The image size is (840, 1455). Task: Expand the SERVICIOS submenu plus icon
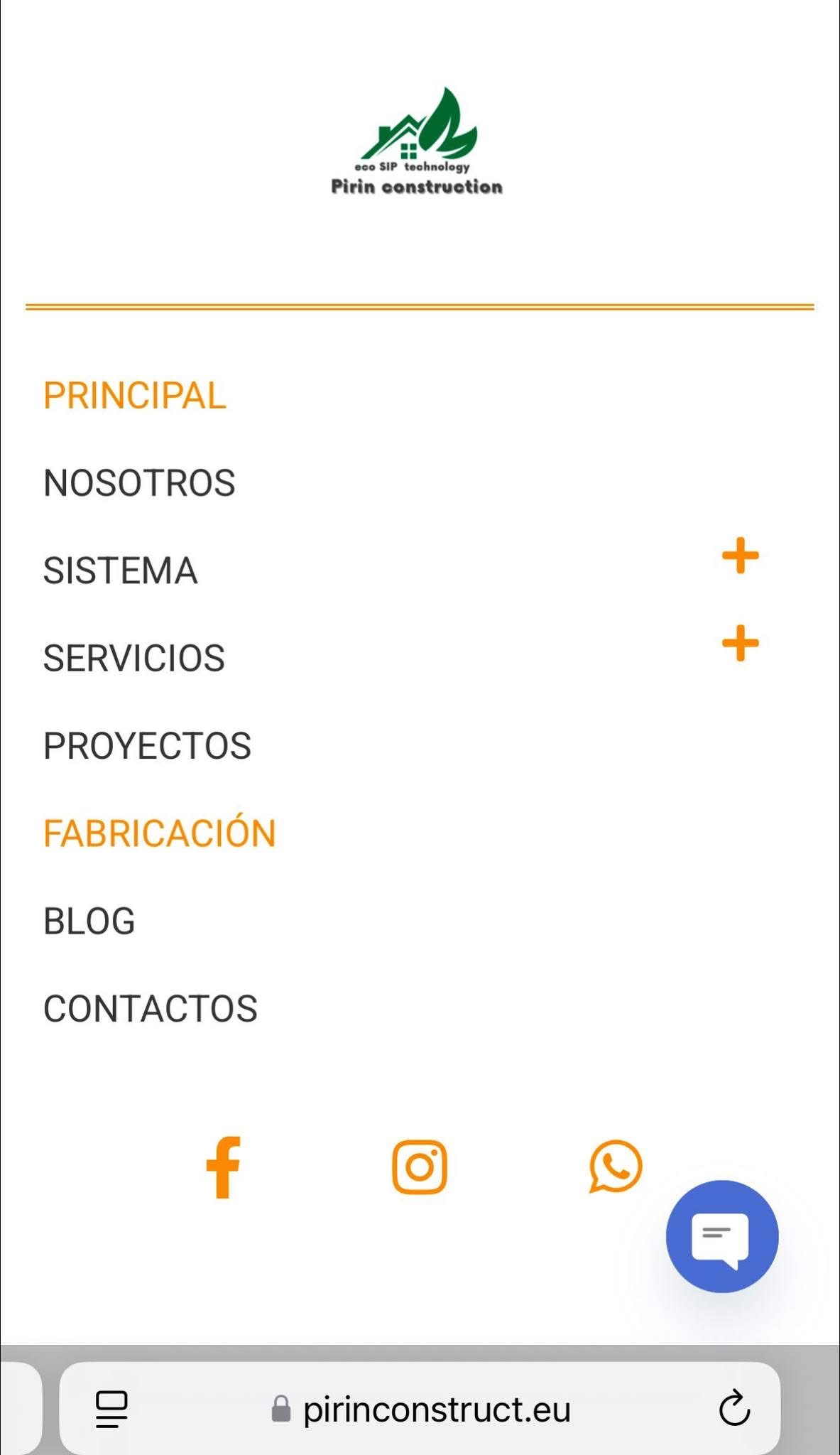[x=740, y=643]
